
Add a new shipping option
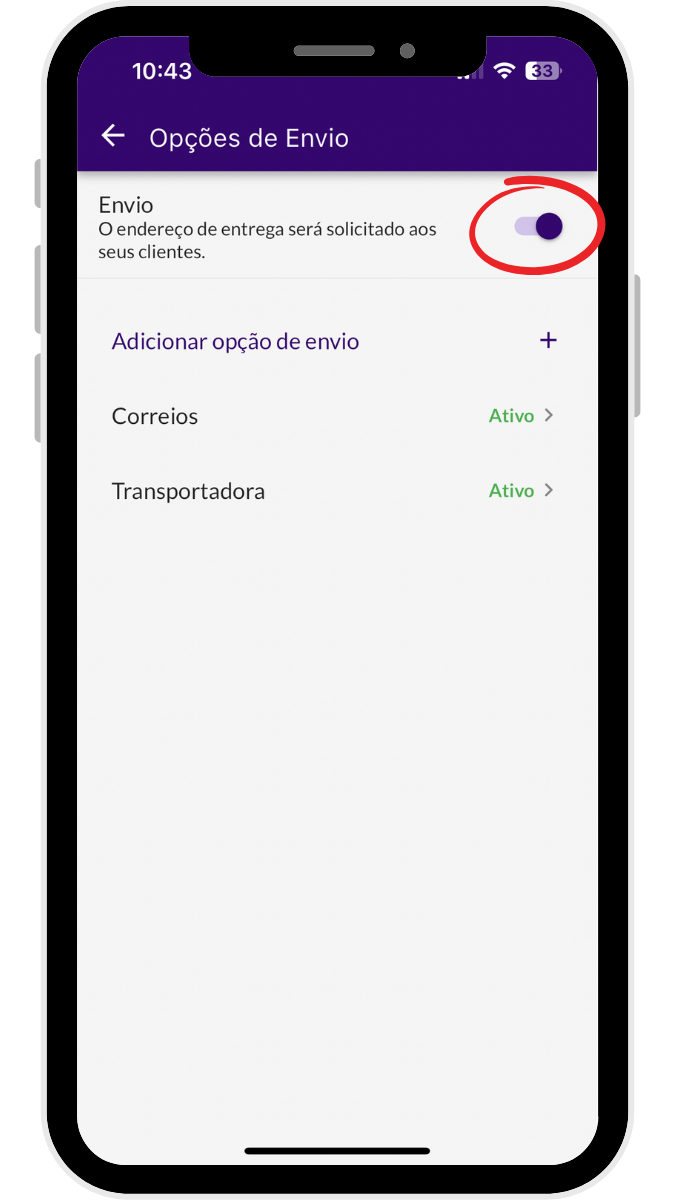(334, 341)
